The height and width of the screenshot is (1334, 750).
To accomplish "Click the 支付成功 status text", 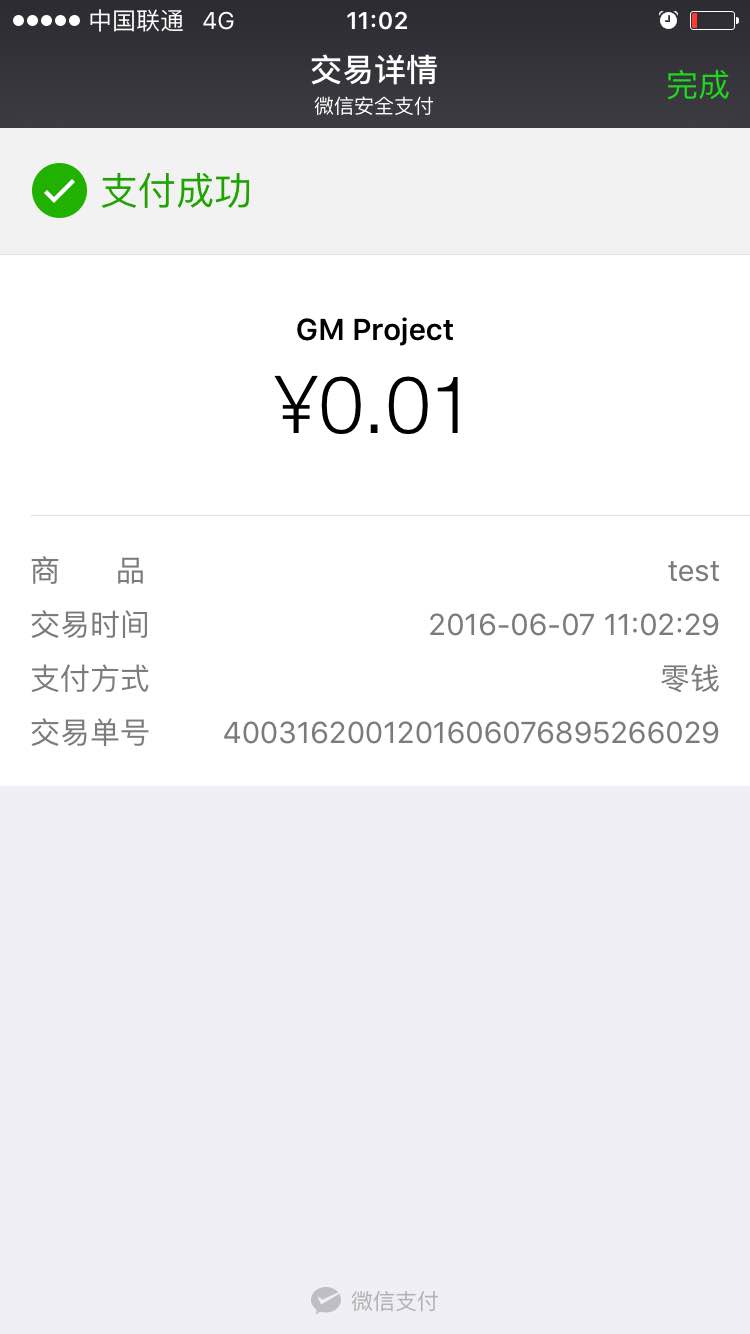I will (x=176, y=190).
